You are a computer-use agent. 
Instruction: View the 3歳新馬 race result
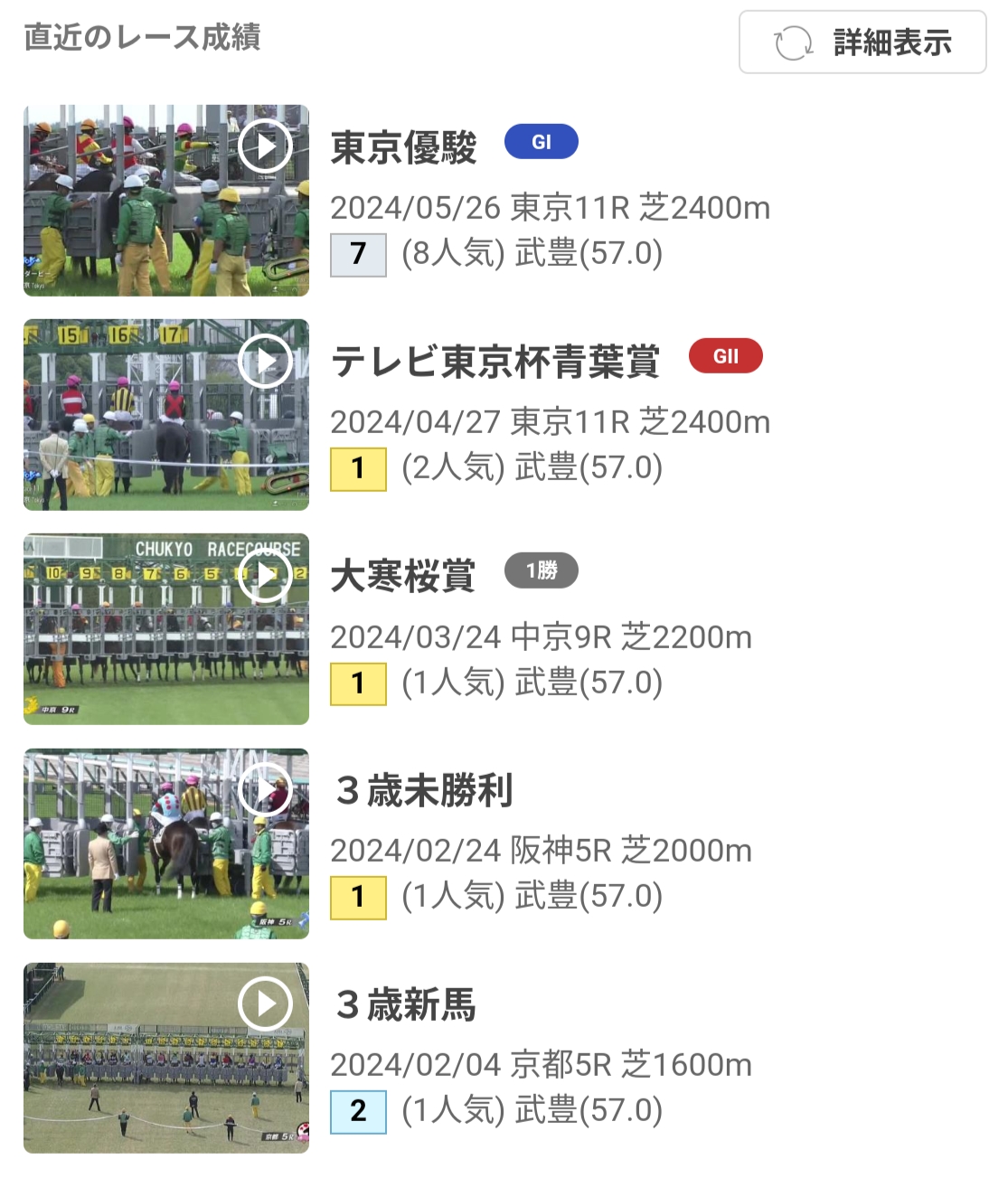[x=405, y=1005]
